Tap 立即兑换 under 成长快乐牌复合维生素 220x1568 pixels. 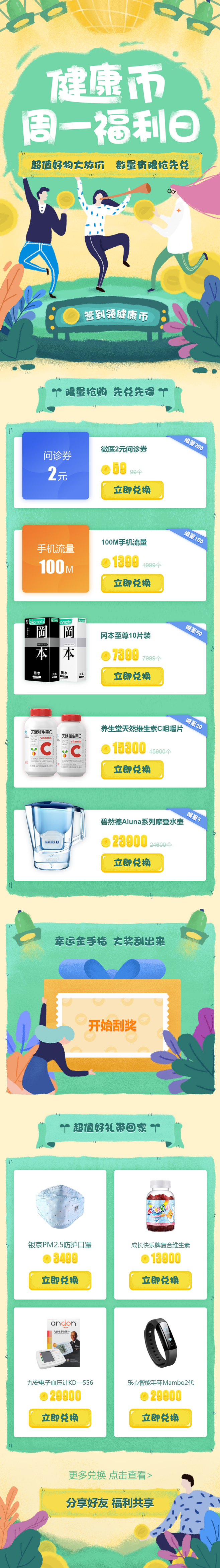pos(160,1280)
